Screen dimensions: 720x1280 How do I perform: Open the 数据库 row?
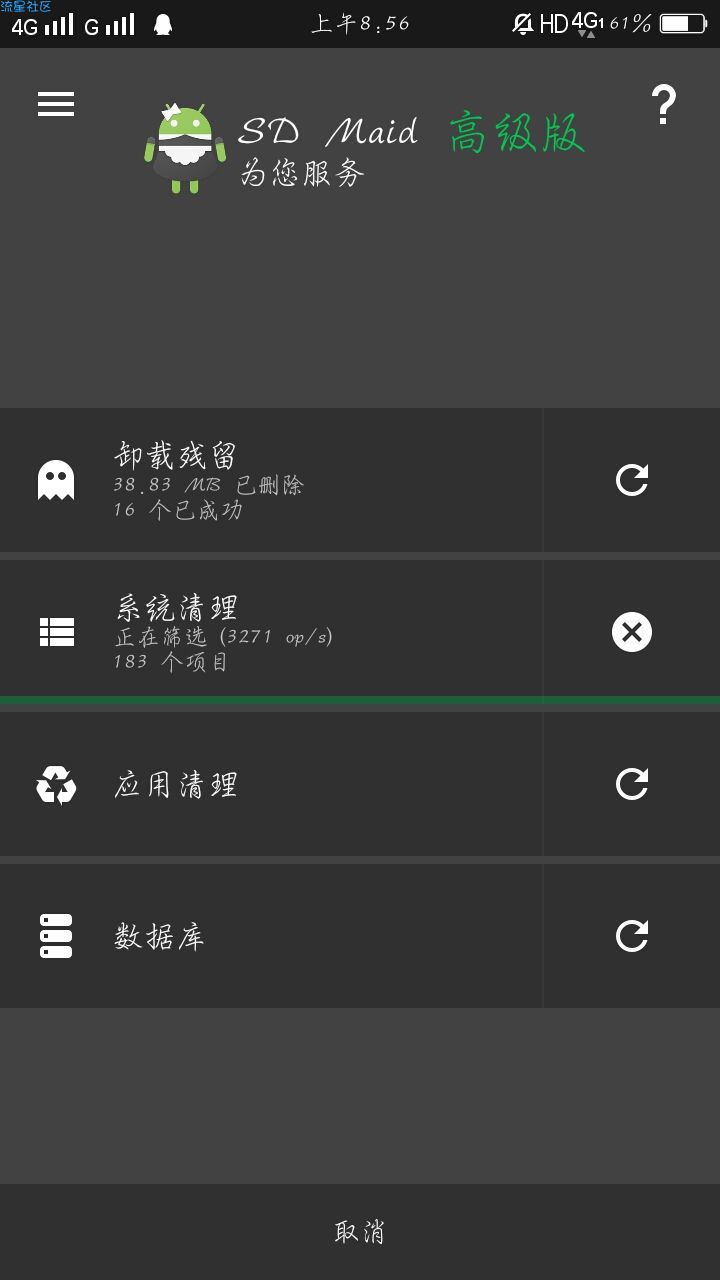270,936
